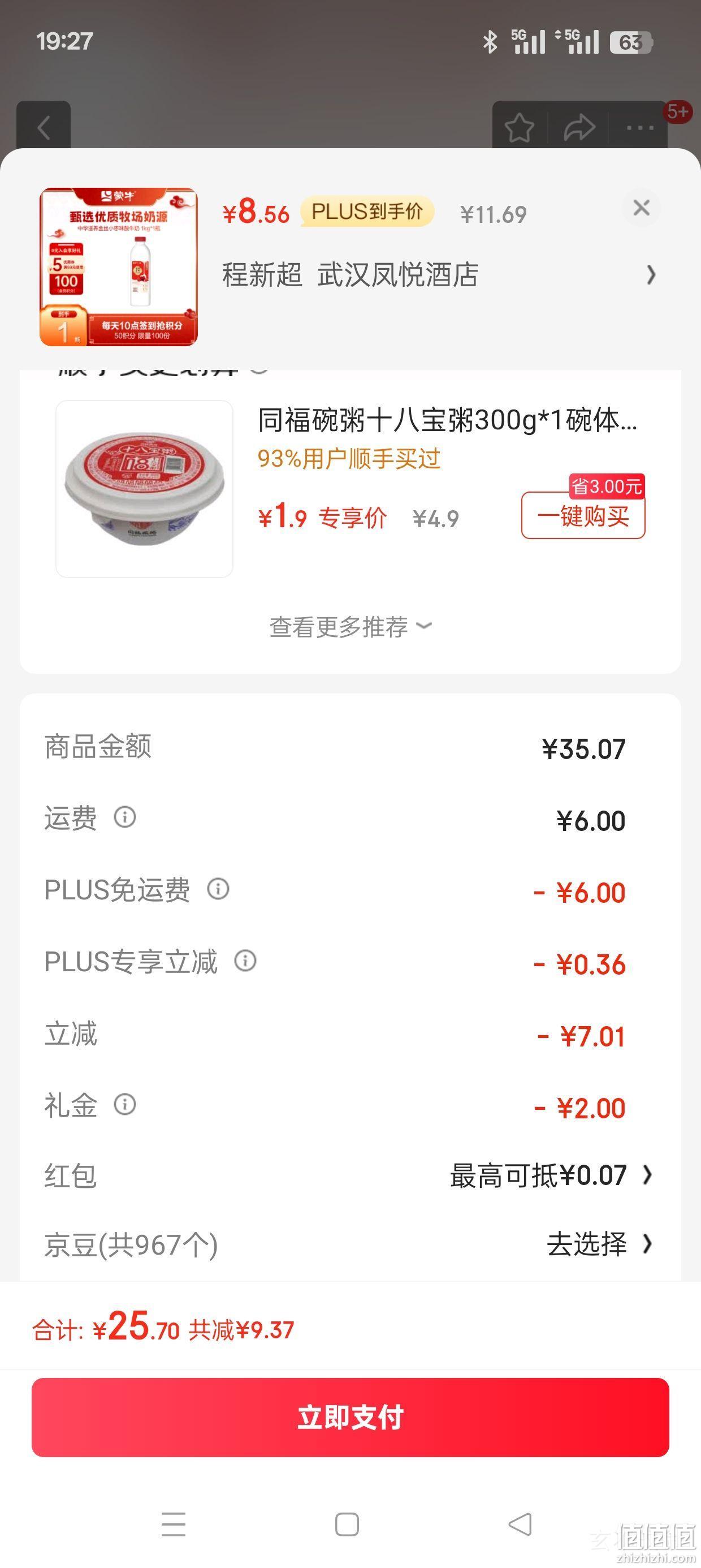Show info about PLUS专享立减
The width and height of the screenshot is (701, 1568).
click(x=245, y=960)
